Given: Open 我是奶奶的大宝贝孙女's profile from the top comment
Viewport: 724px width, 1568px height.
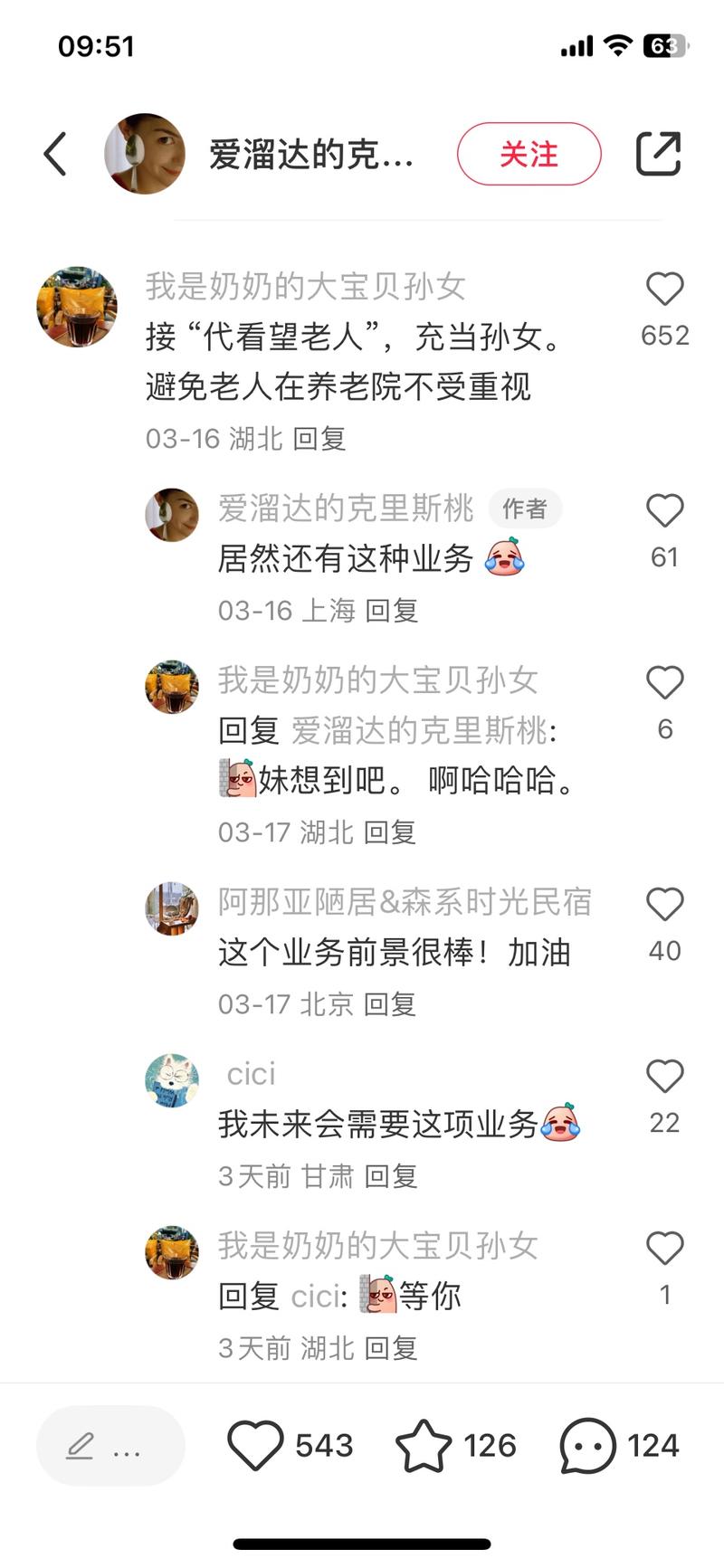Looking at the screenshot, I should pyautogui.click(x=77, y=307).
